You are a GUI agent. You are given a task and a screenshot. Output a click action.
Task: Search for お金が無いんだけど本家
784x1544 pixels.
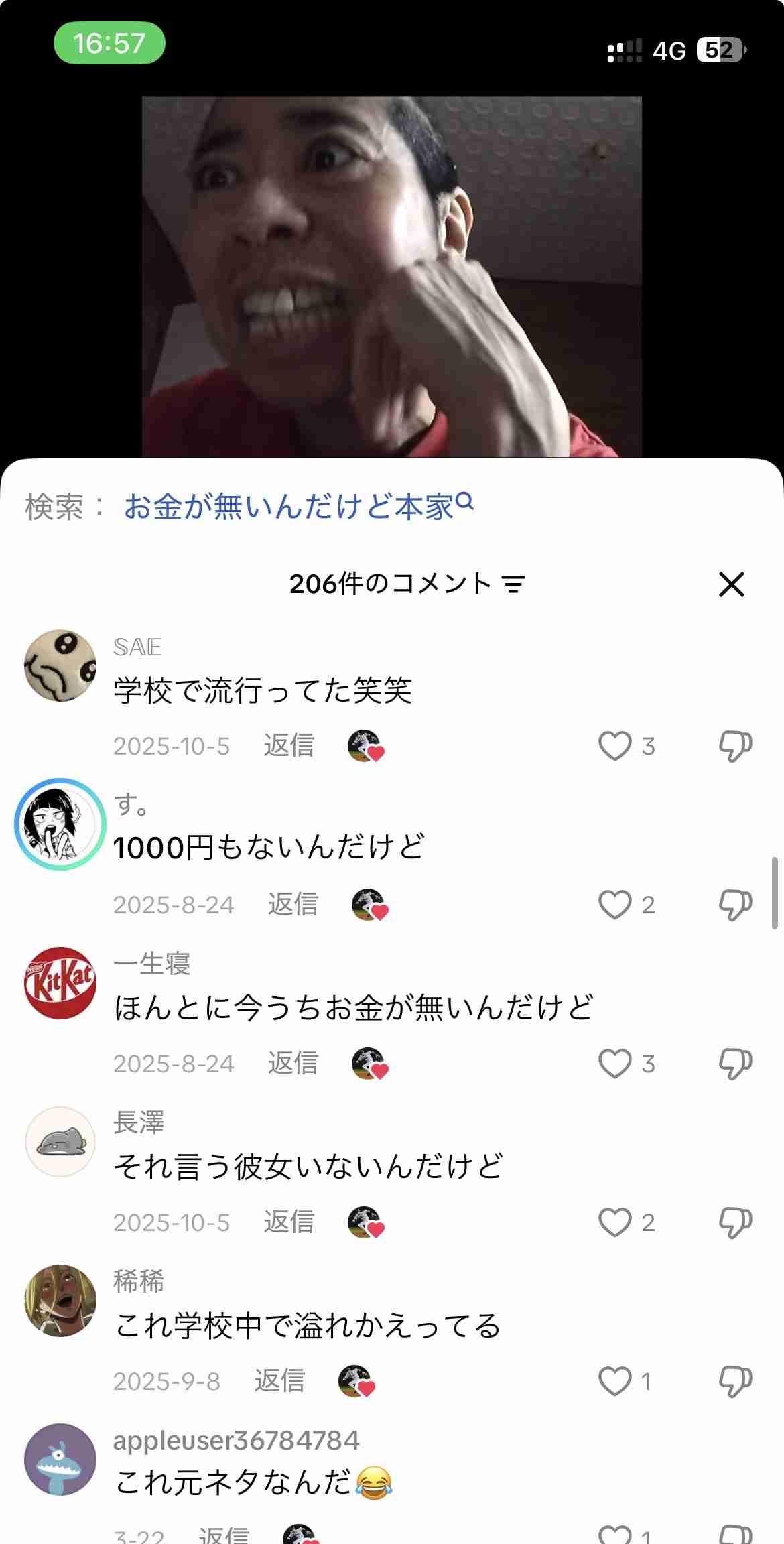pyautogui.click(x=298, y=507)
